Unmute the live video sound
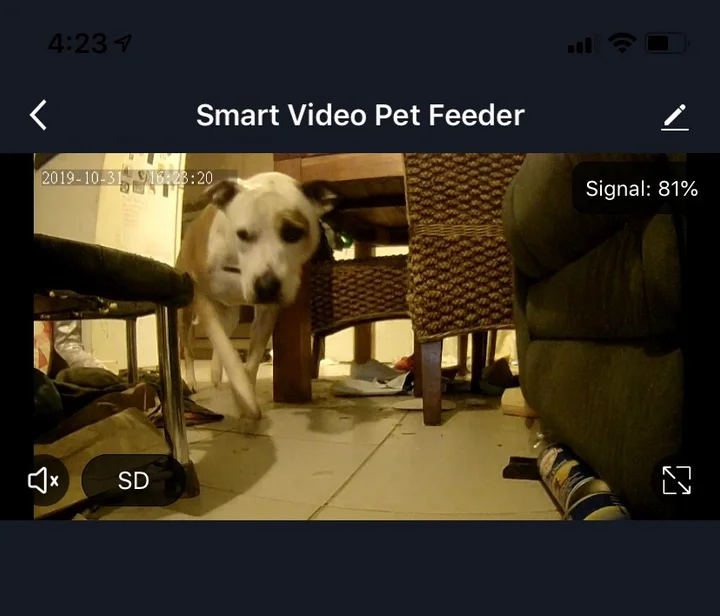720x616 pixels. tap(43, 481)
